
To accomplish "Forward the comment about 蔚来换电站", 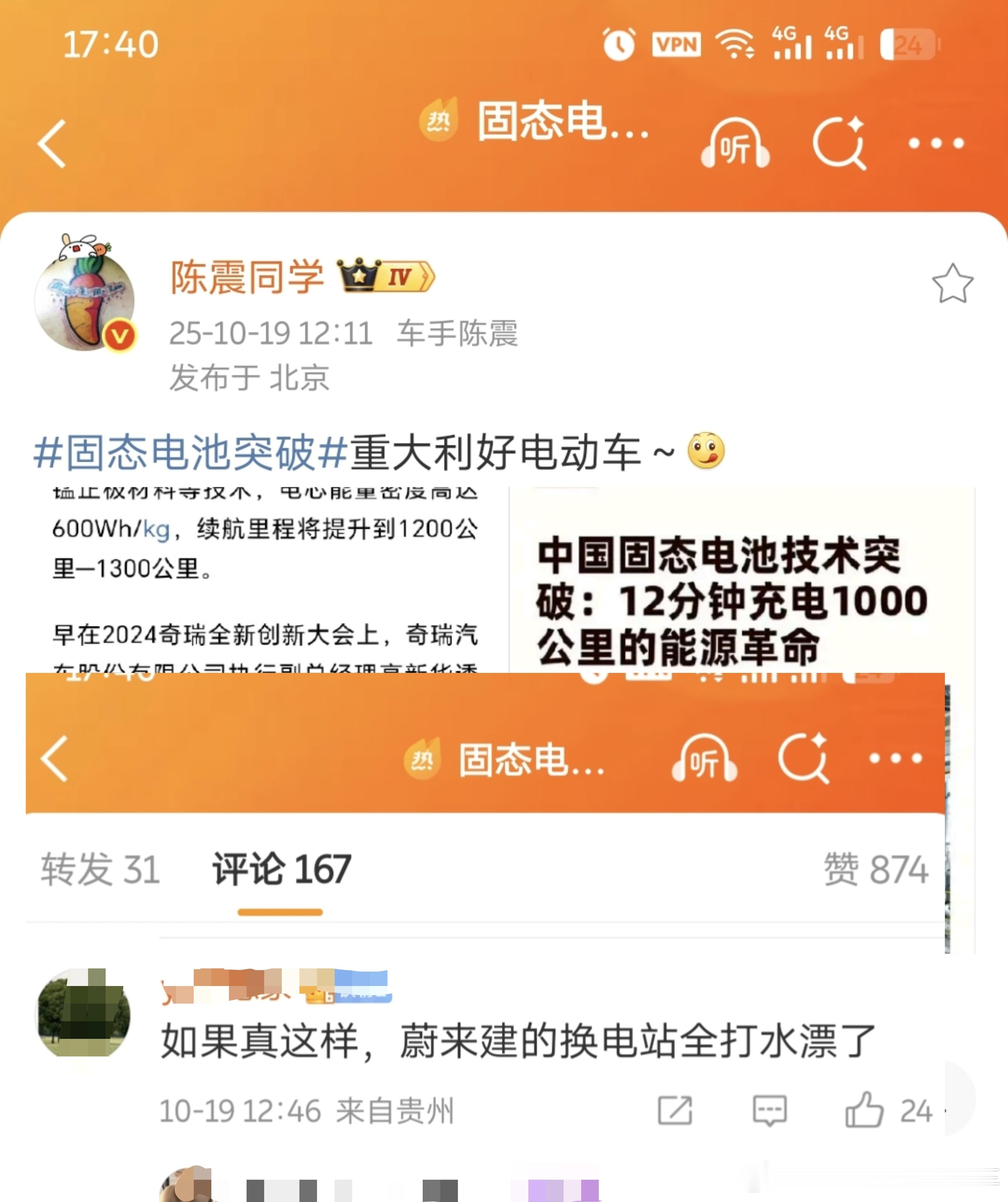I will click(675, 1110).
